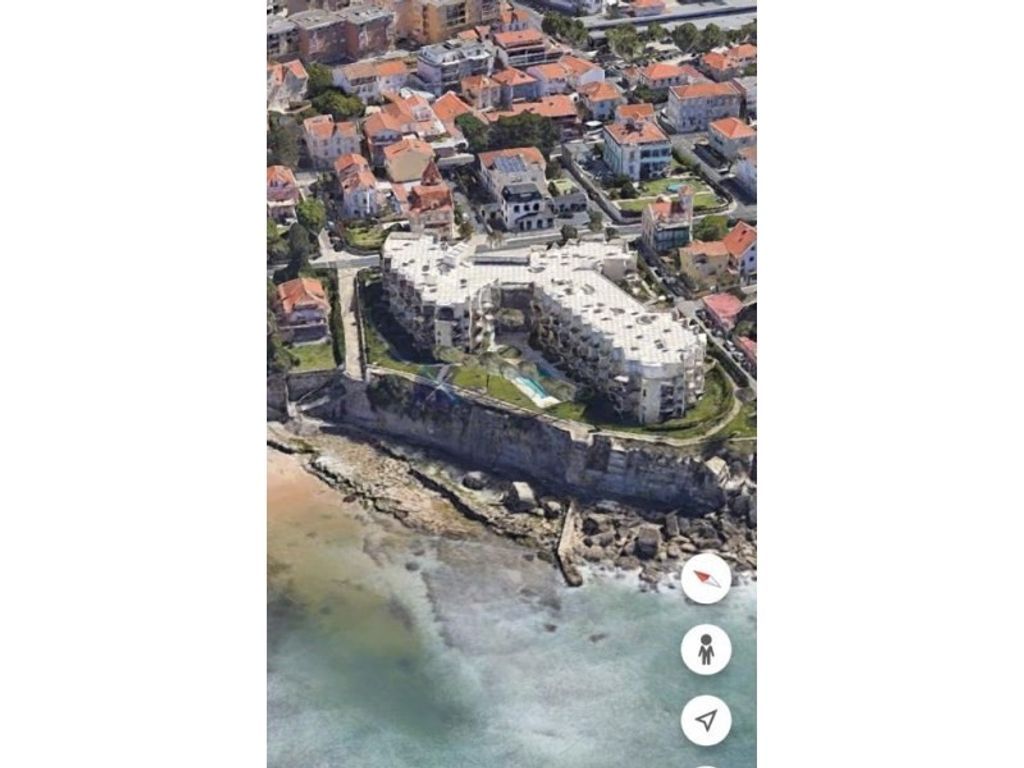Viewport: 1024px width, 768px height.
Task: Fly to my current location
Action: click(706, 720)
